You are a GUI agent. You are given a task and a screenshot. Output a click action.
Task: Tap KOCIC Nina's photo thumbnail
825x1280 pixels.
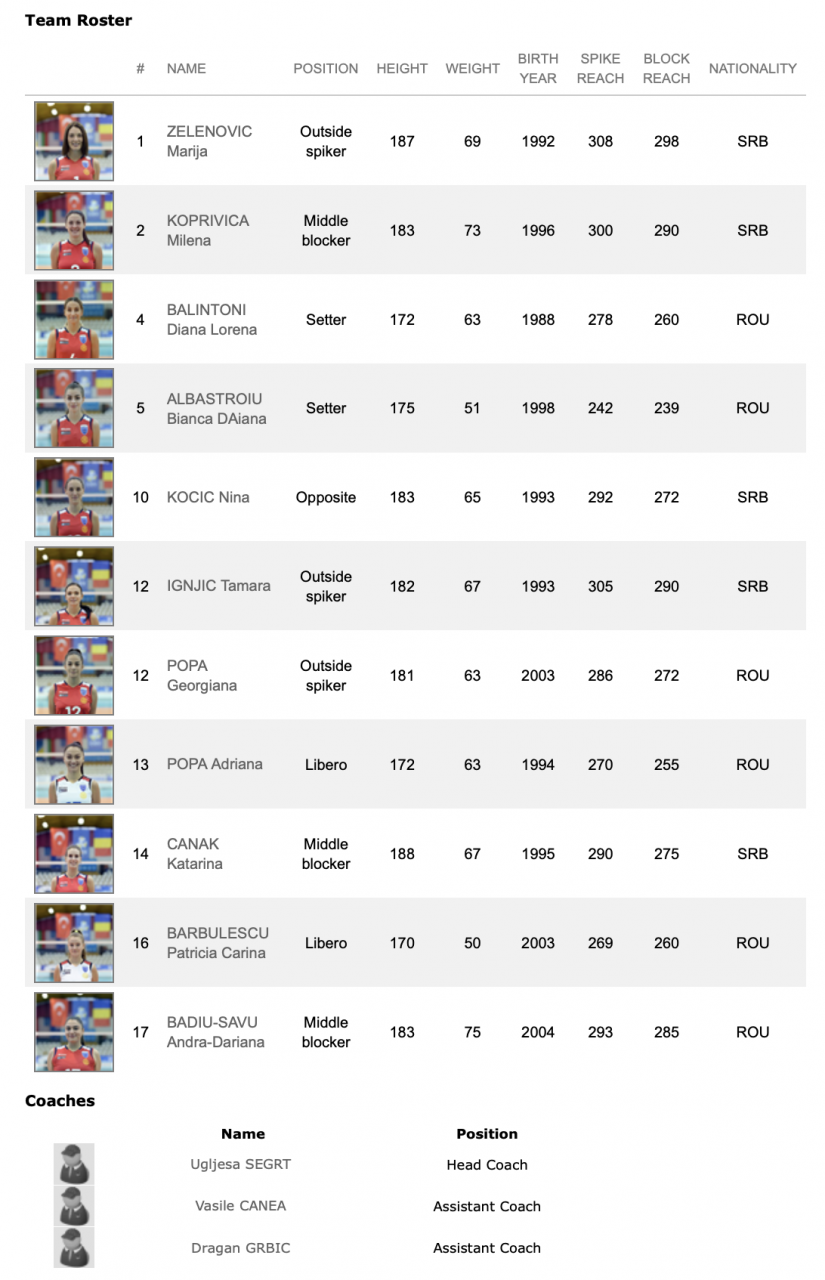[x=74, y=497]
